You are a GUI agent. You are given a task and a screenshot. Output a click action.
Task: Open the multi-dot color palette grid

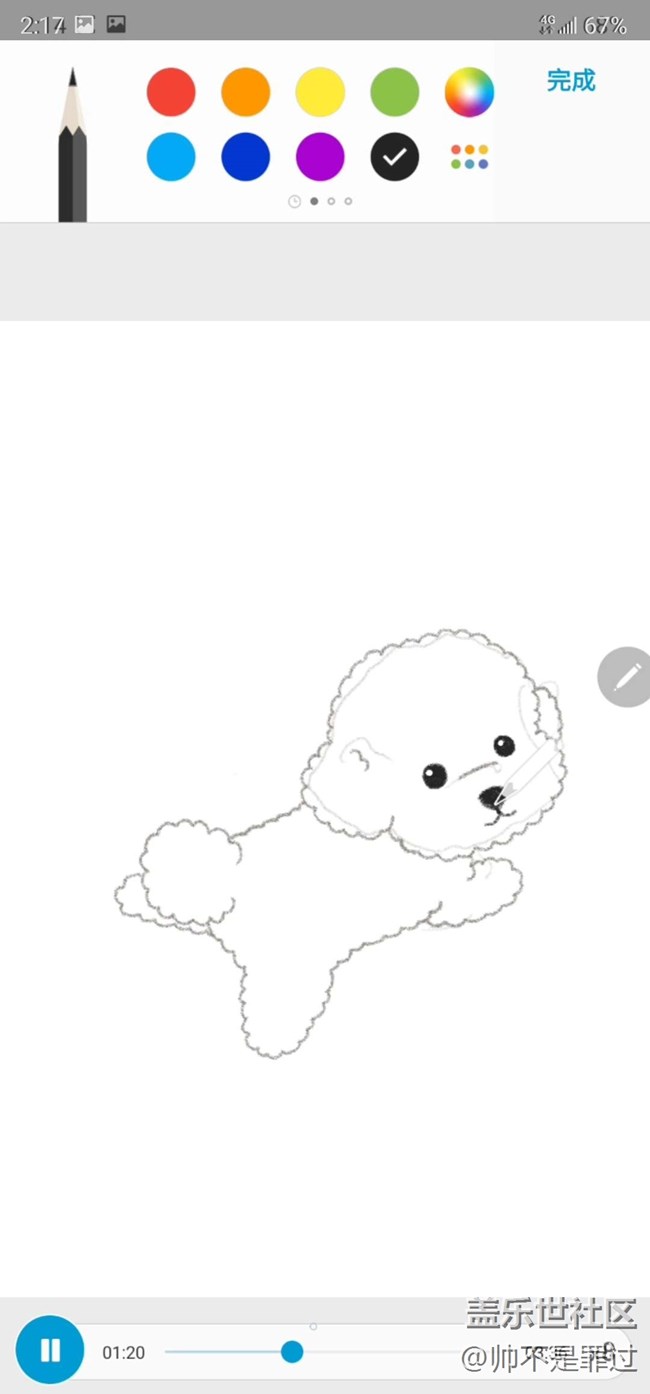click(x=469, y=157)
